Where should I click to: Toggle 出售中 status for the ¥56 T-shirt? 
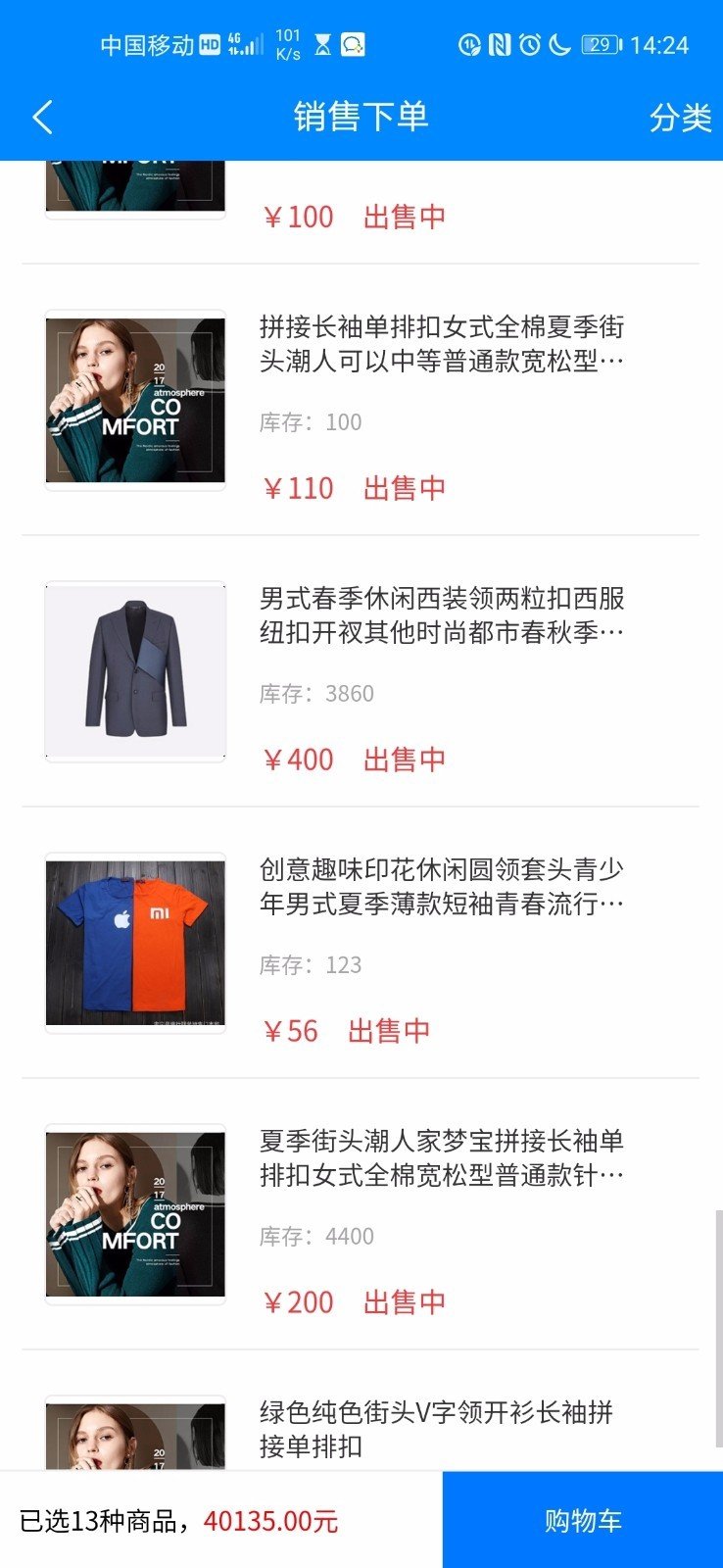389,1031
